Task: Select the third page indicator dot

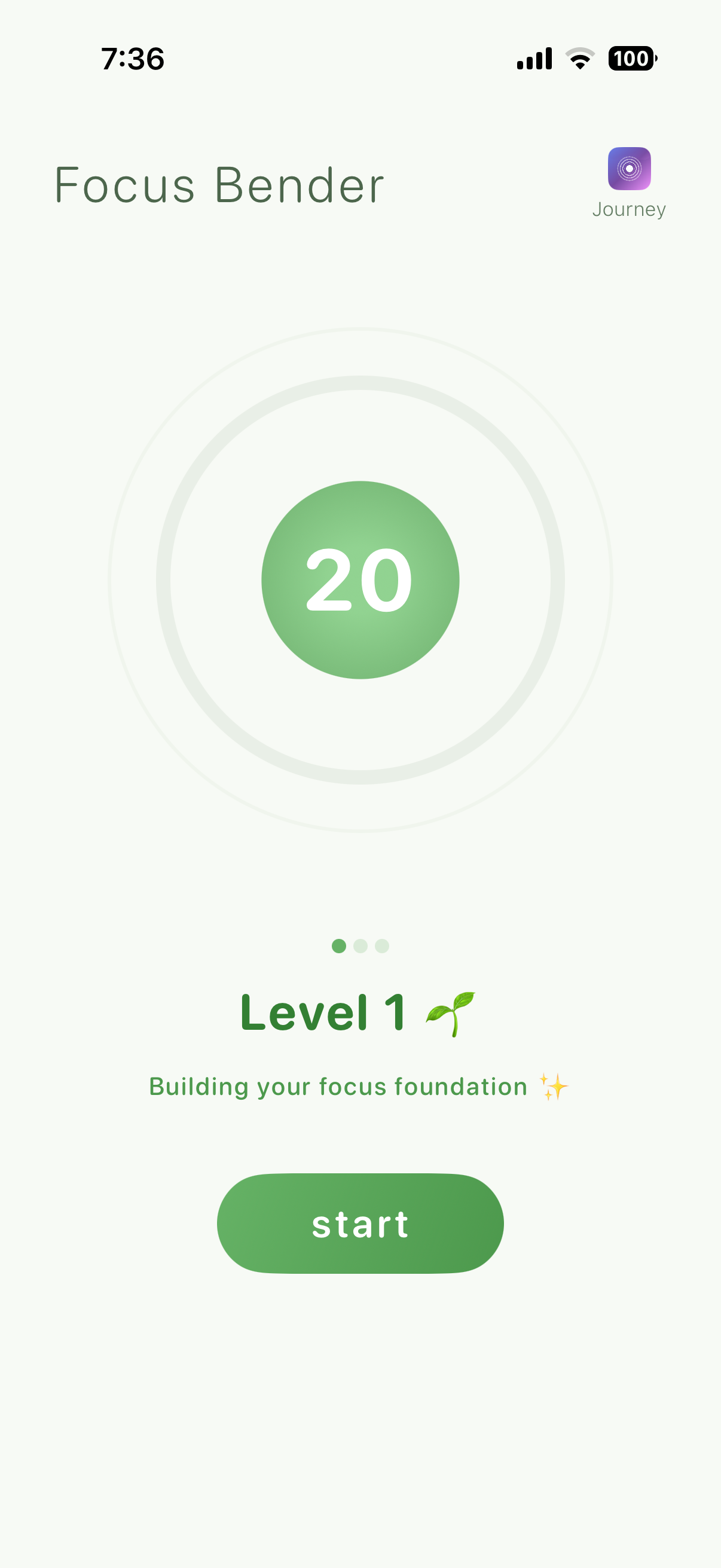Action: 383,946
